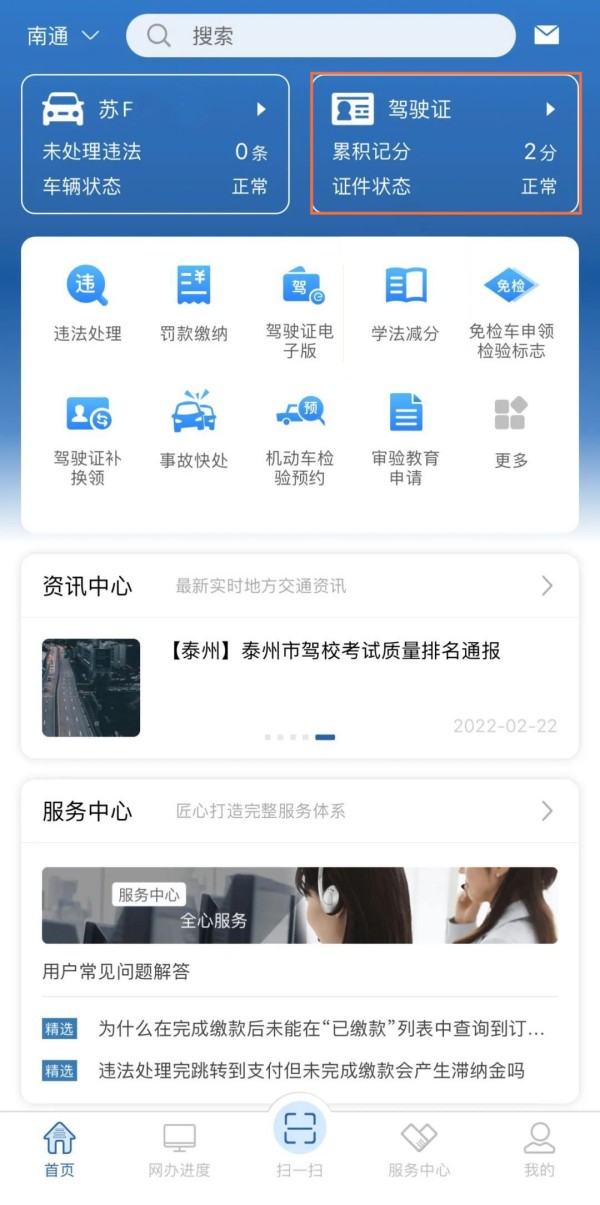Tap the 搜索 search box
The height and width of the screenshot is (1205, 600).
320,36
